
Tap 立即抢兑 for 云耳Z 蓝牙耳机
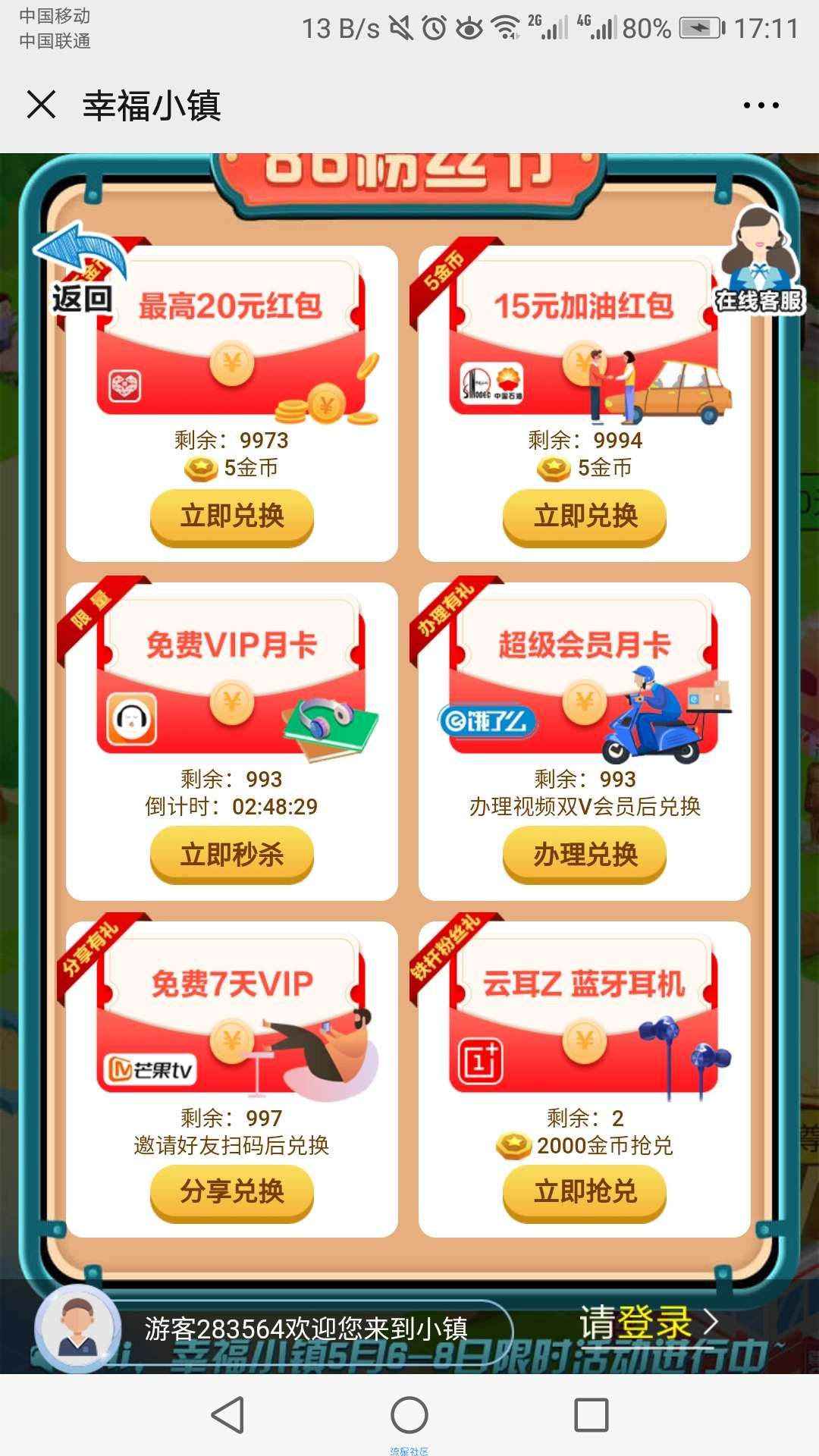(585, 1192)
